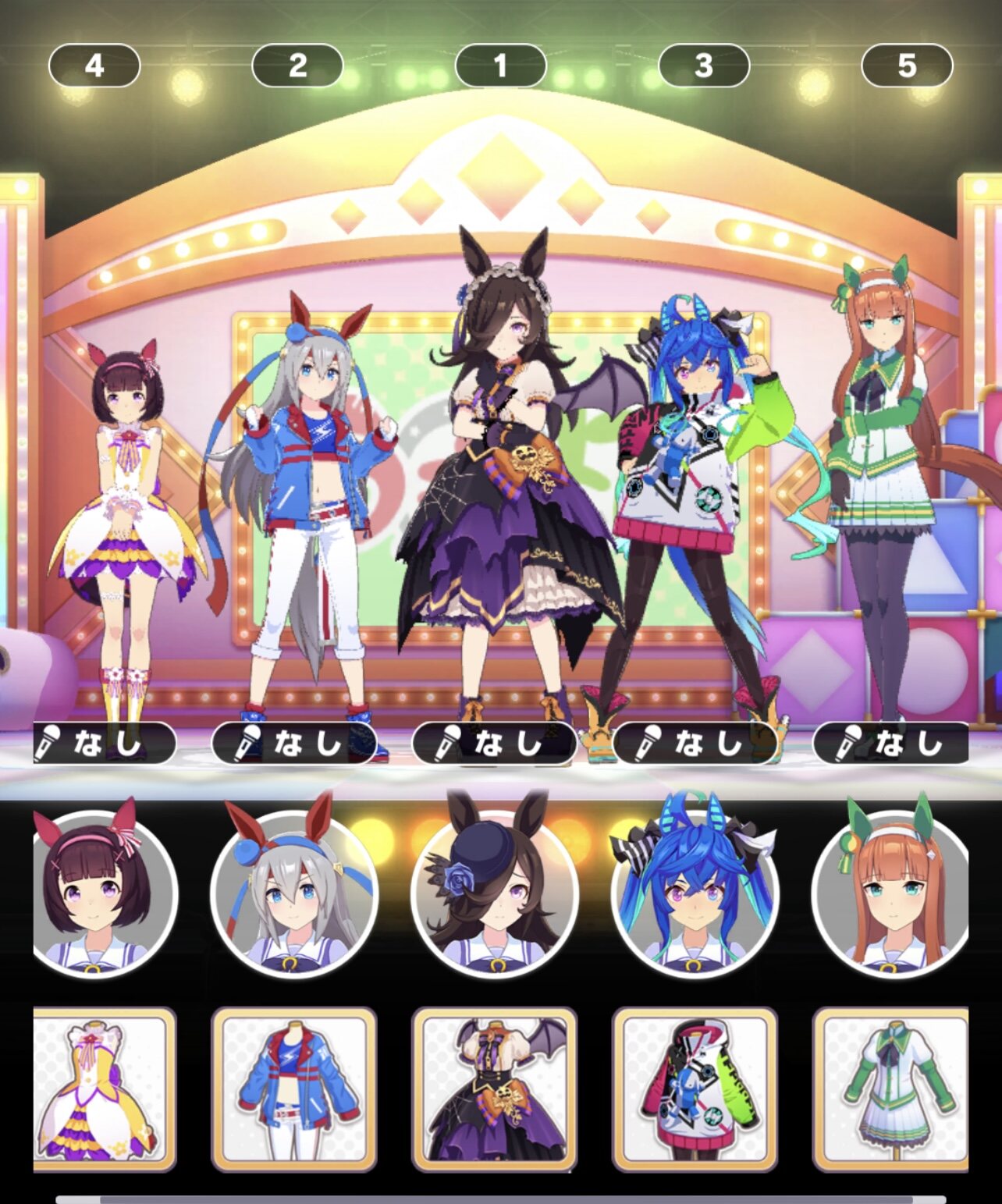
Task: Select position 5's なし microphone button
Action: click(x=891, y=743)
